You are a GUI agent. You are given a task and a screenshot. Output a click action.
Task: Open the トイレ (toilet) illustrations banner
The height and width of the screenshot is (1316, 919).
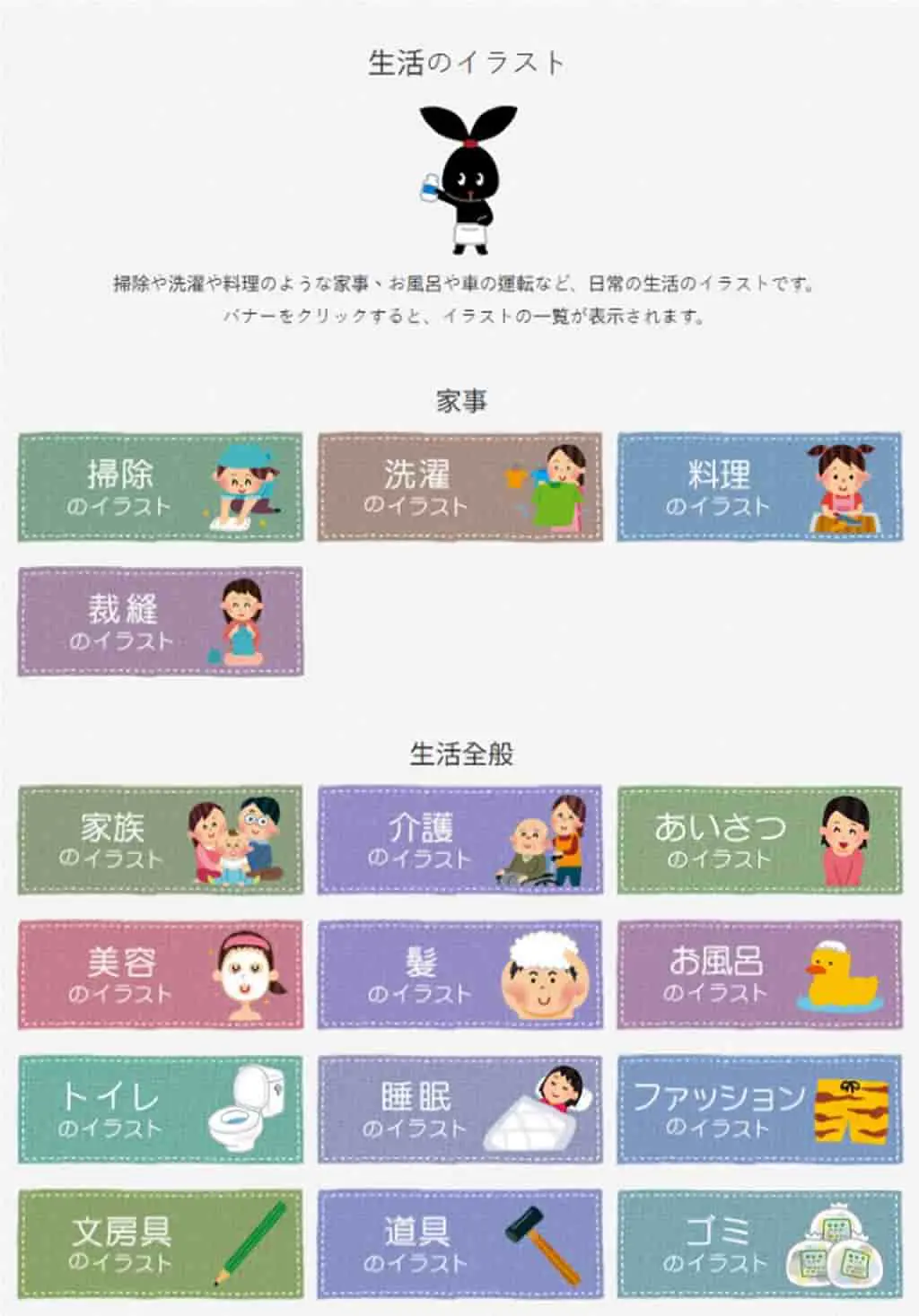click(161, 1109)
